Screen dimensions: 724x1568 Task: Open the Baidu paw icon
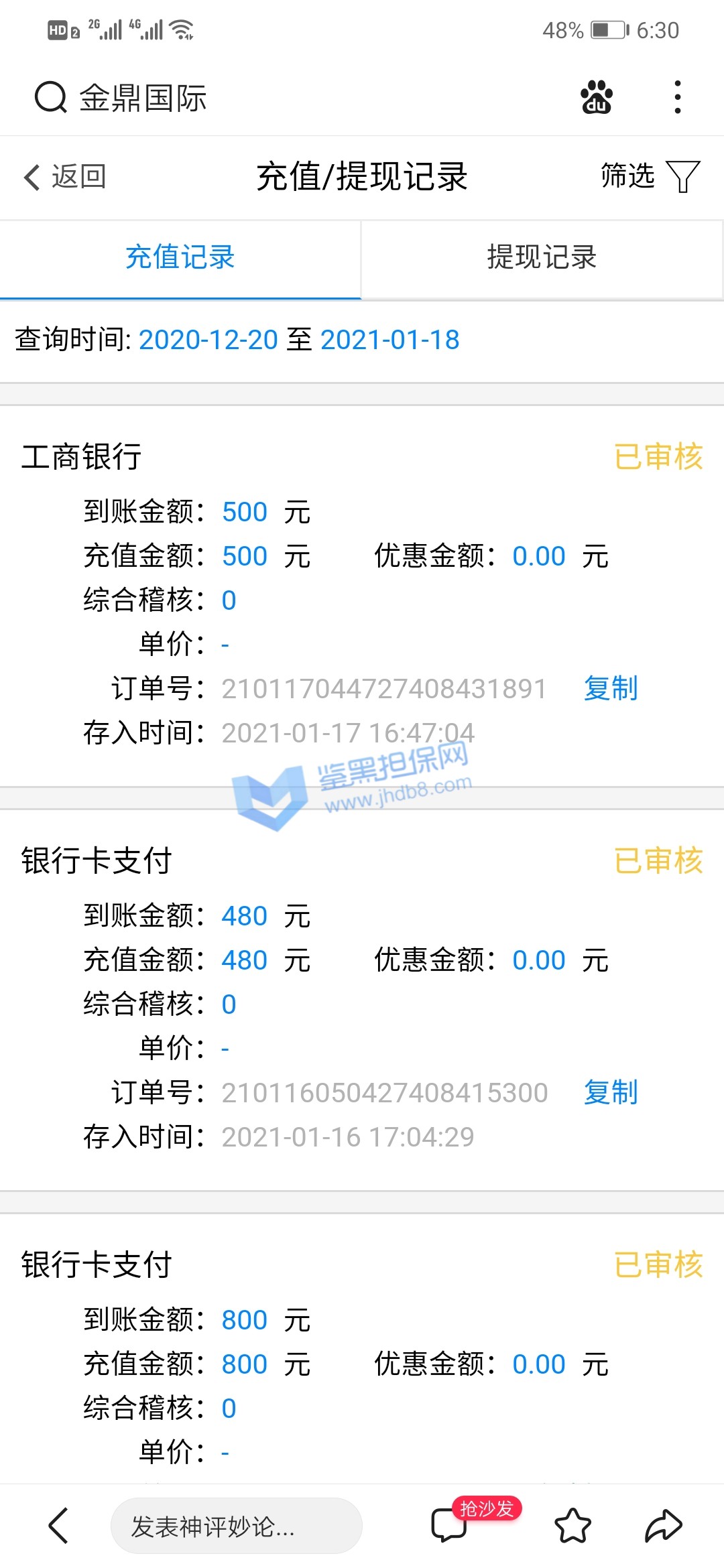(596, 98)
